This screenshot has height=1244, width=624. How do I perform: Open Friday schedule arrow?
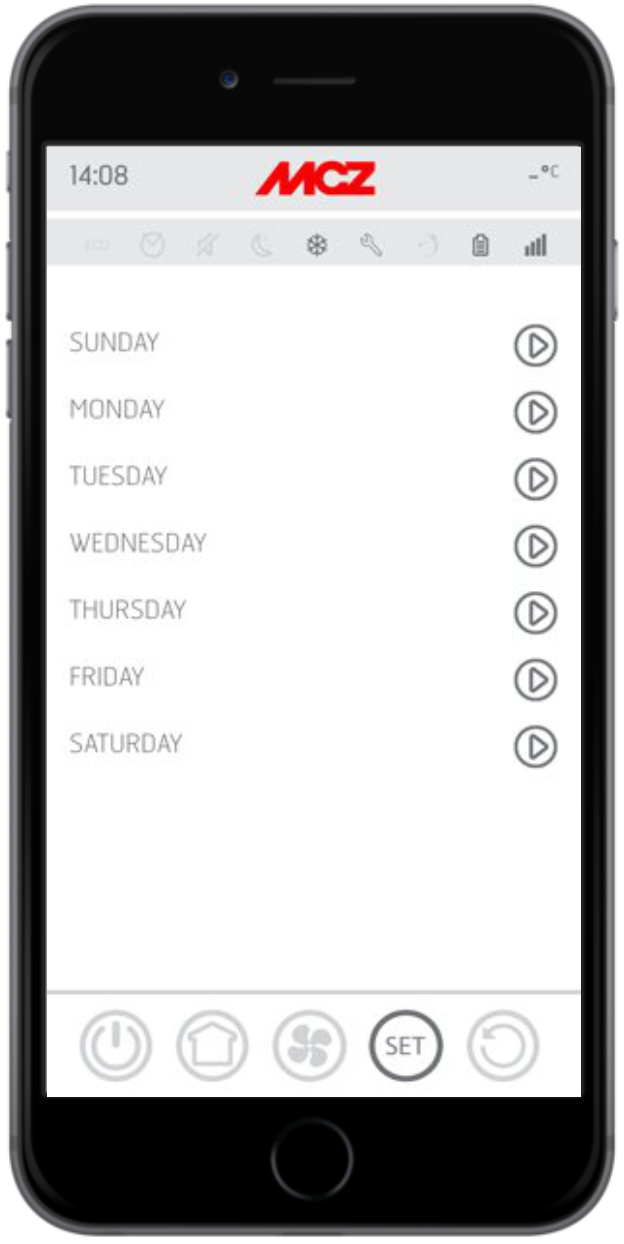tap(535, 680)
